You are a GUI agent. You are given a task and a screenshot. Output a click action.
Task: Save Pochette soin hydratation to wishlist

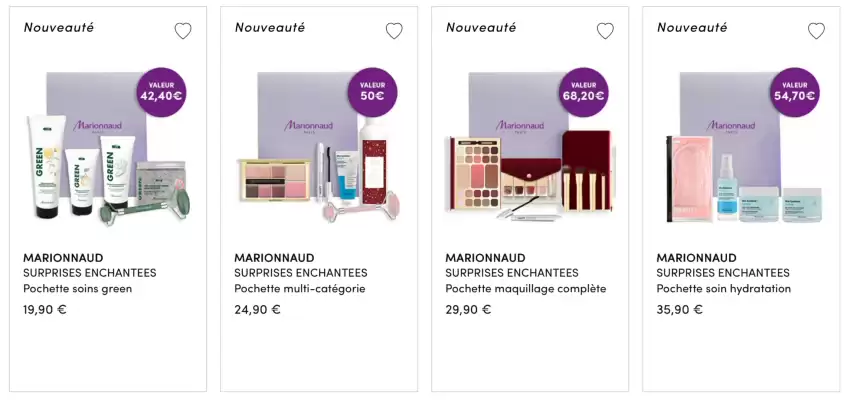coord(816,31)
